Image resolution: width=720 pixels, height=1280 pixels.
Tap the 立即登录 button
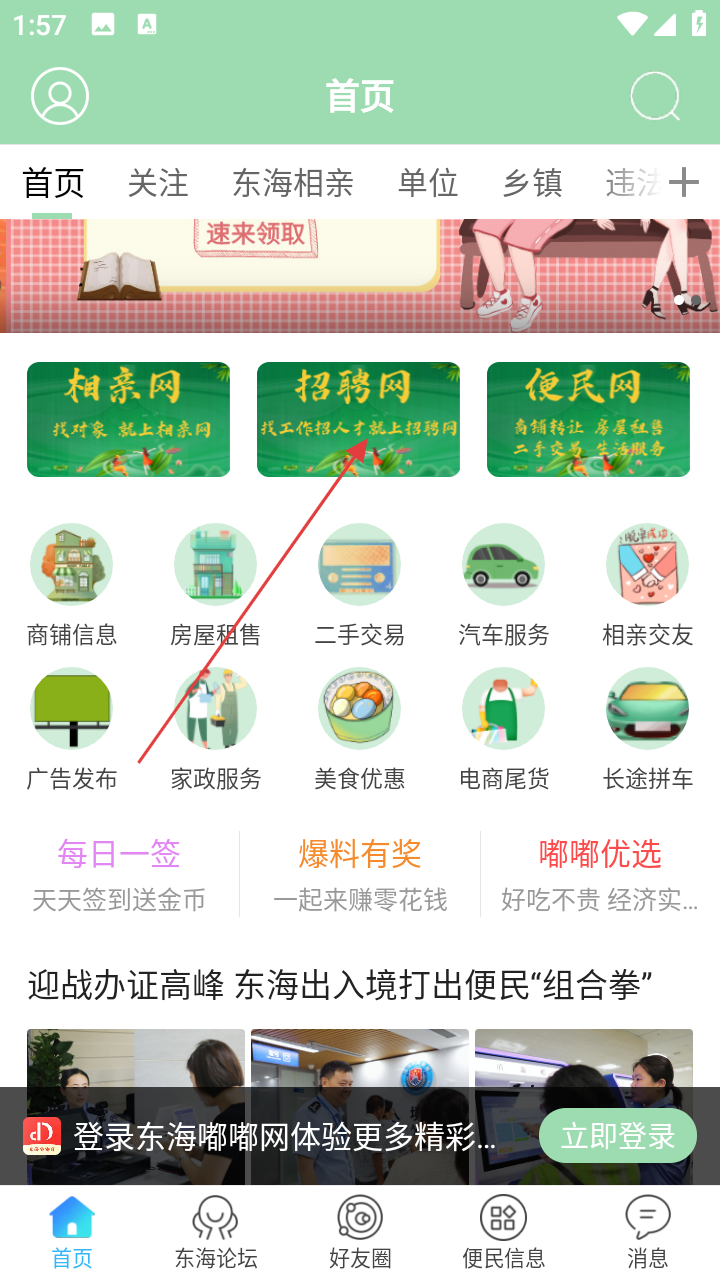(617, 1136)
